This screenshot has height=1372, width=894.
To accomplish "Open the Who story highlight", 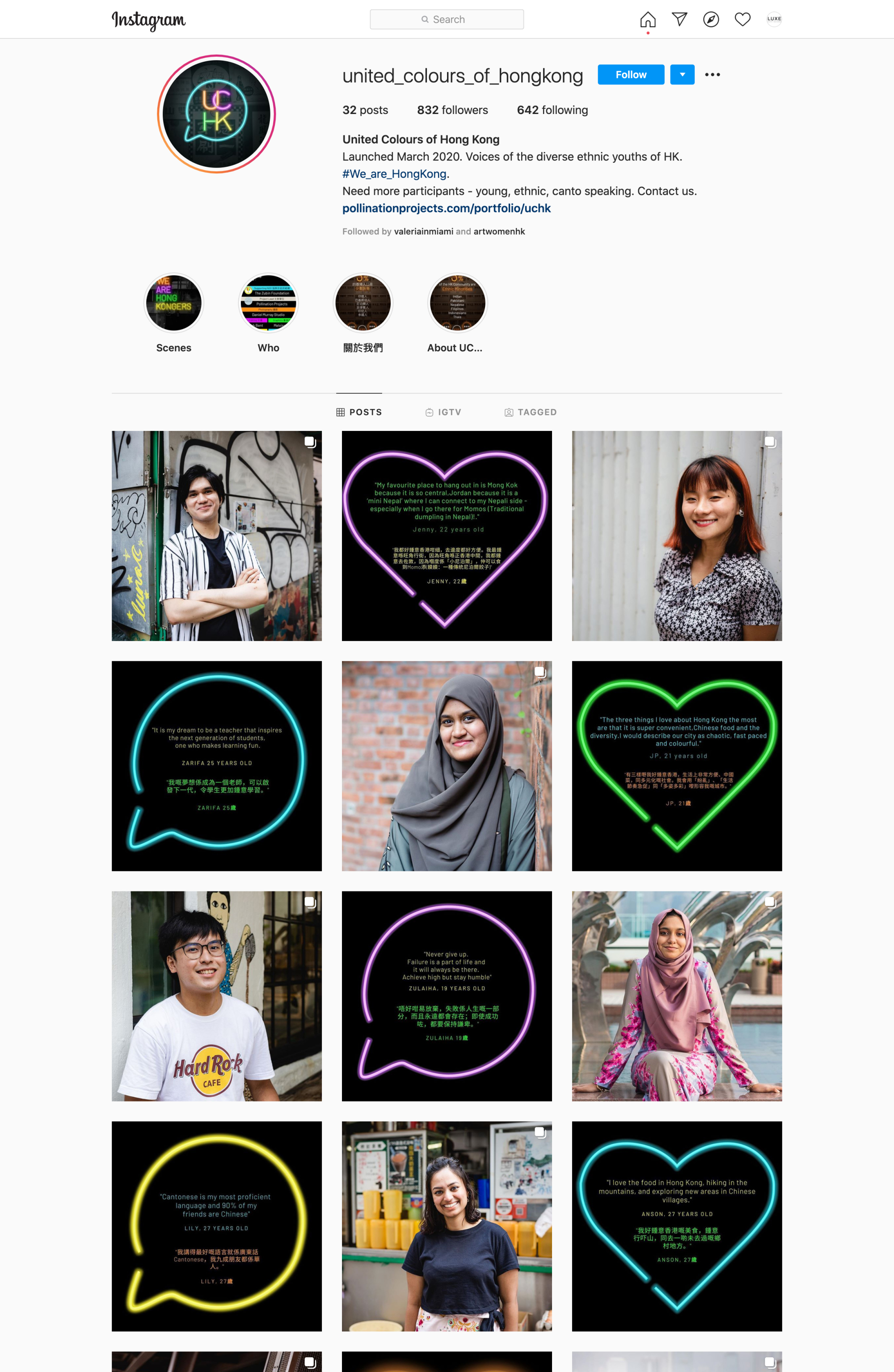I will point(268,303).
